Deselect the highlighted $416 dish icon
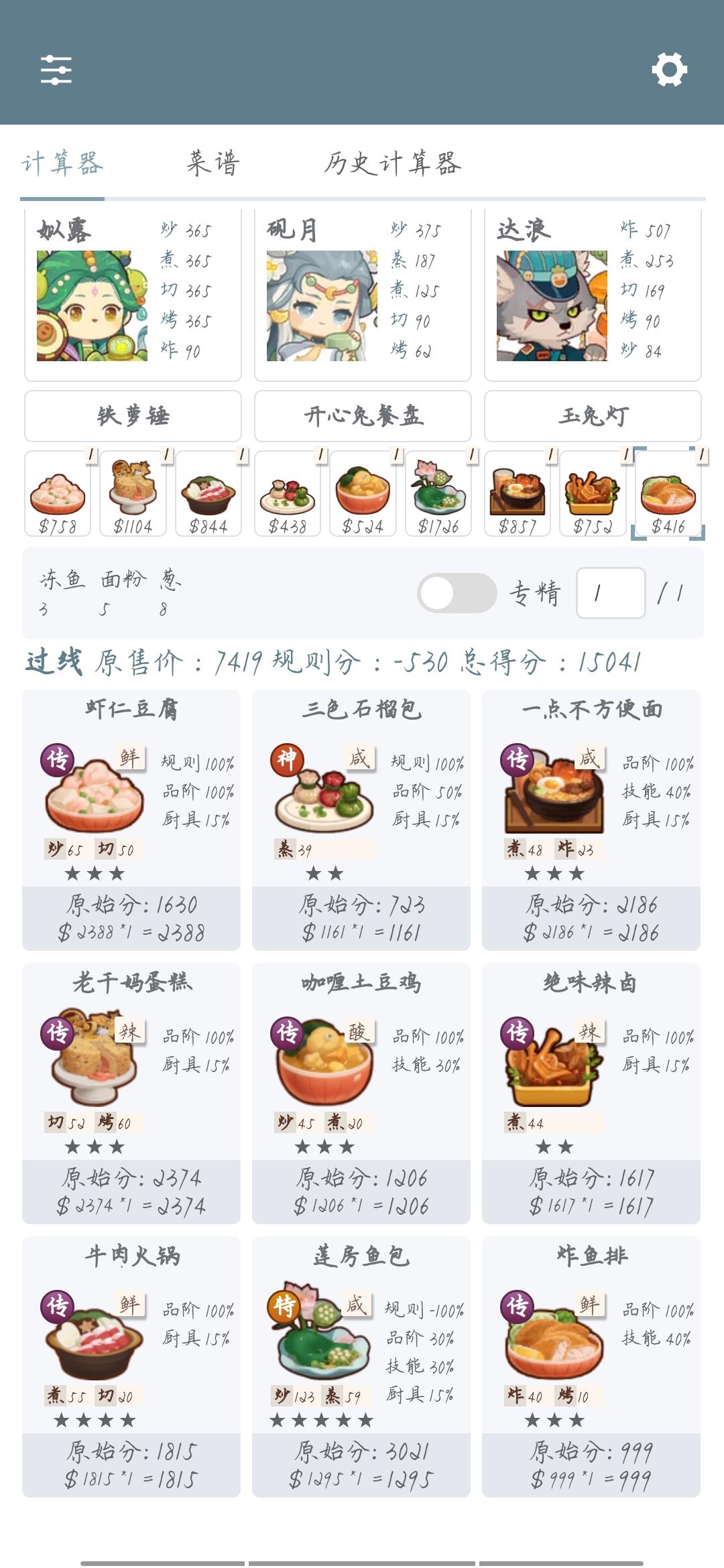This screenshot has width=724, height=1568. (666, 493)
